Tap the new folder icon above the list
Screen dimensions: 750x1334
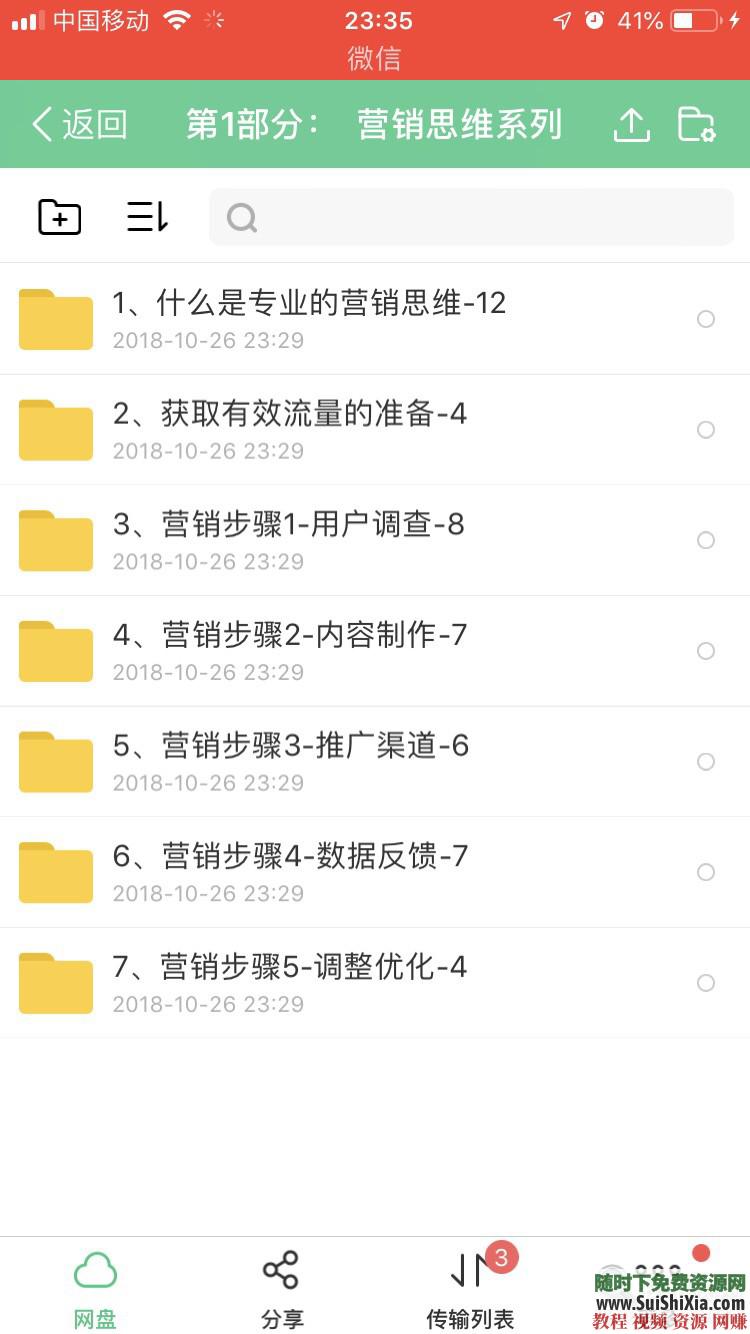click(58, 216)
